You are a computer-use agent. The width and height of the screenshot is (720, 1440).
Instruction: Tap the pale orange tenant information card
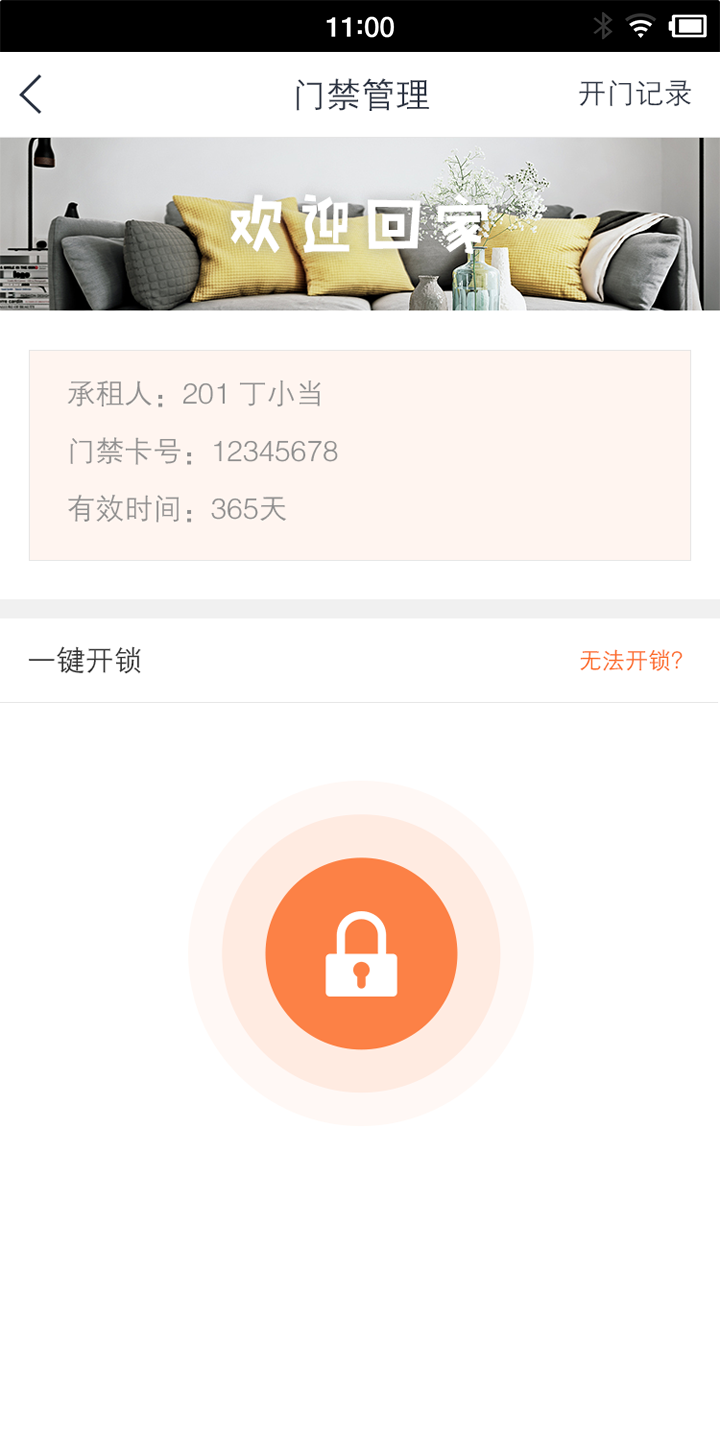pos(360,455)
